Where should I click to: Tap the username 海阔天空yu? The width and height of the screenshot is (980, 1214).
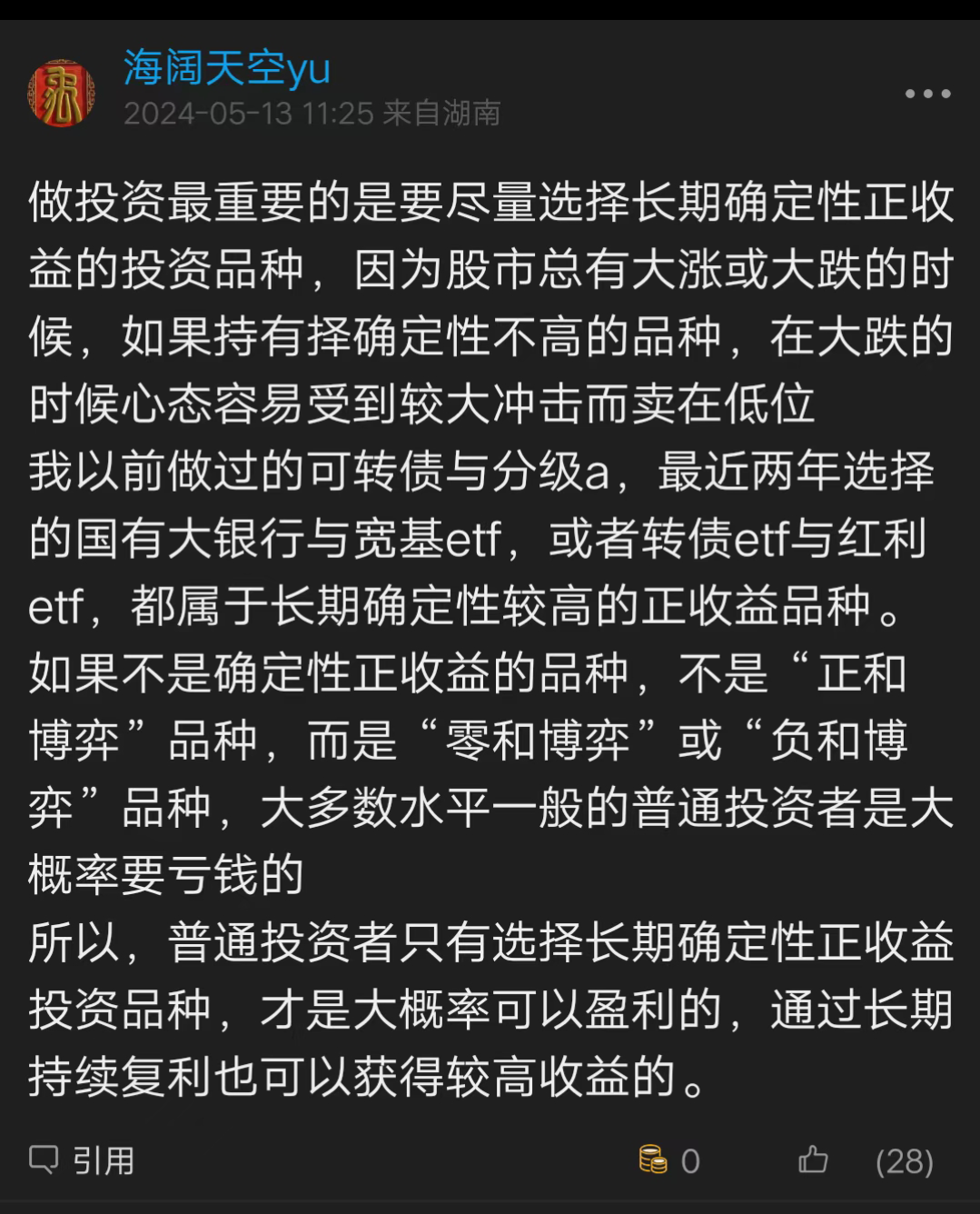[226, 68]
